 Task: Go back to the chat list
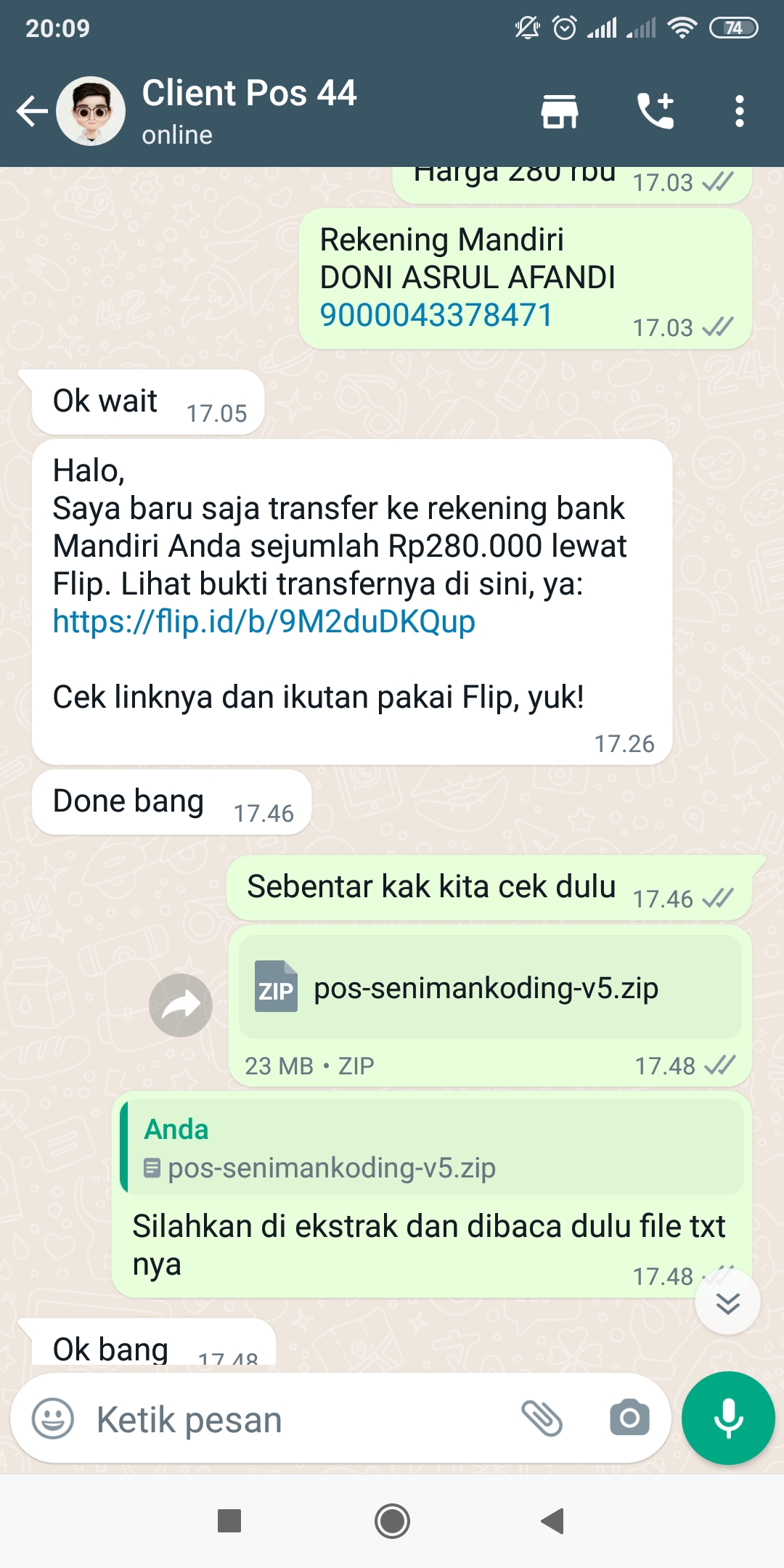pos(32,111)
